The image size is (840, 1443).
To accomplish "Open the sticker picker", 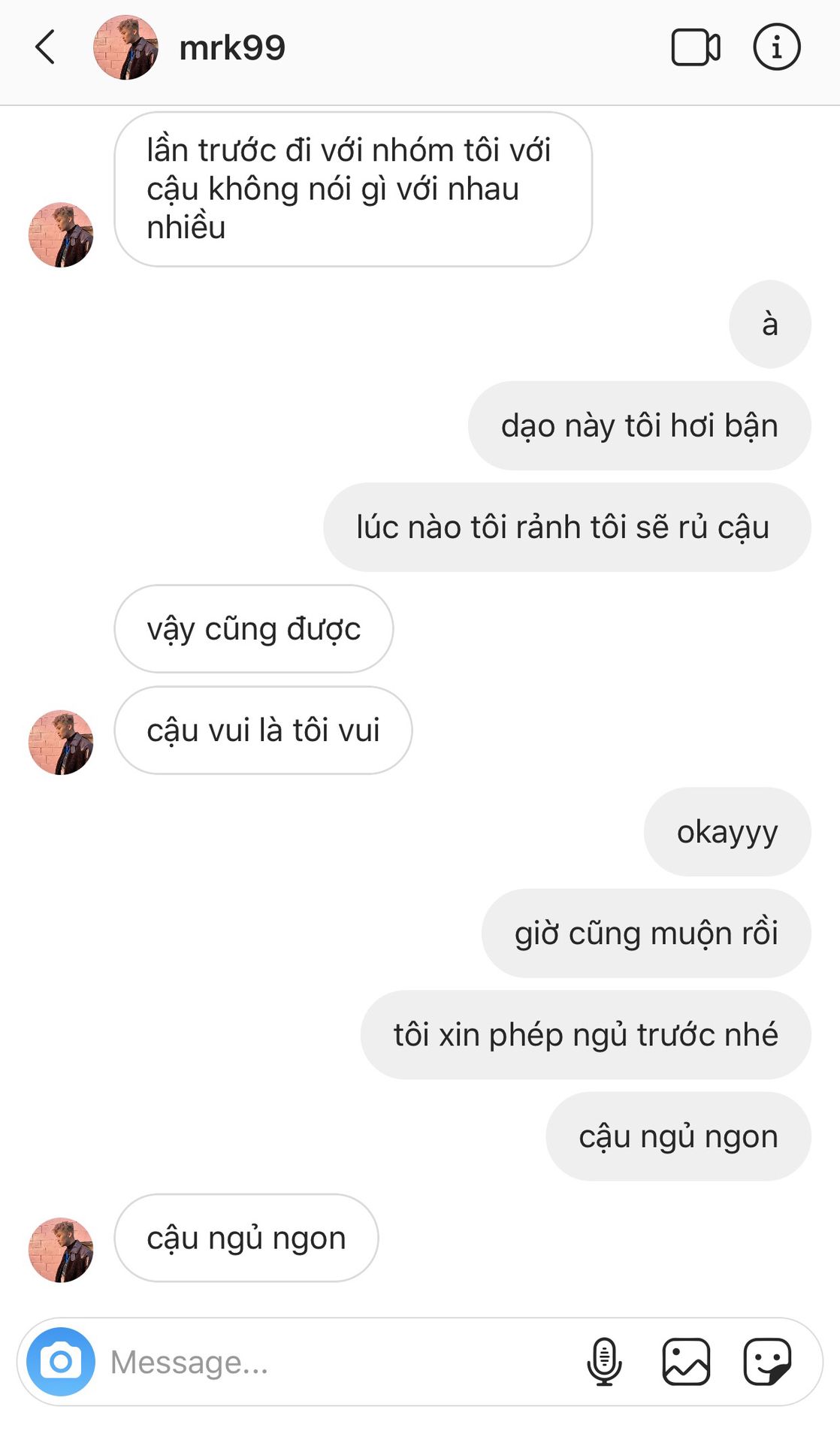I will tap(767, 1362).
